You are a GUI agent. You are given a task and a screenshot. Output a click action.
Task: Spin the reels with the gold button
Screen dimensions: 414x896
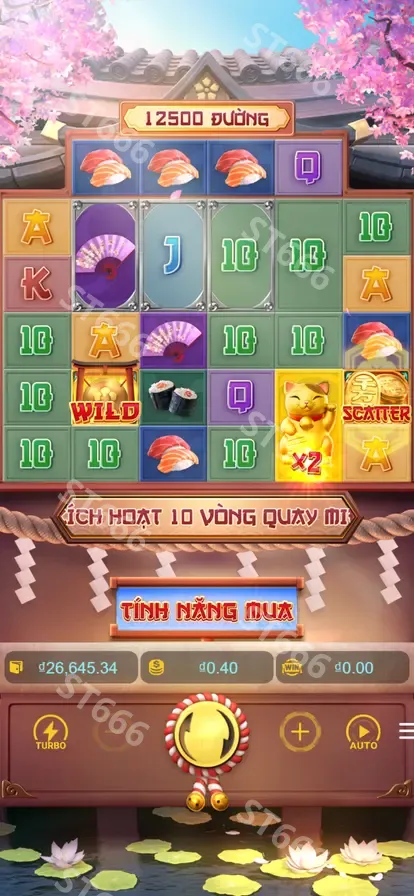(x=207, y=733)
